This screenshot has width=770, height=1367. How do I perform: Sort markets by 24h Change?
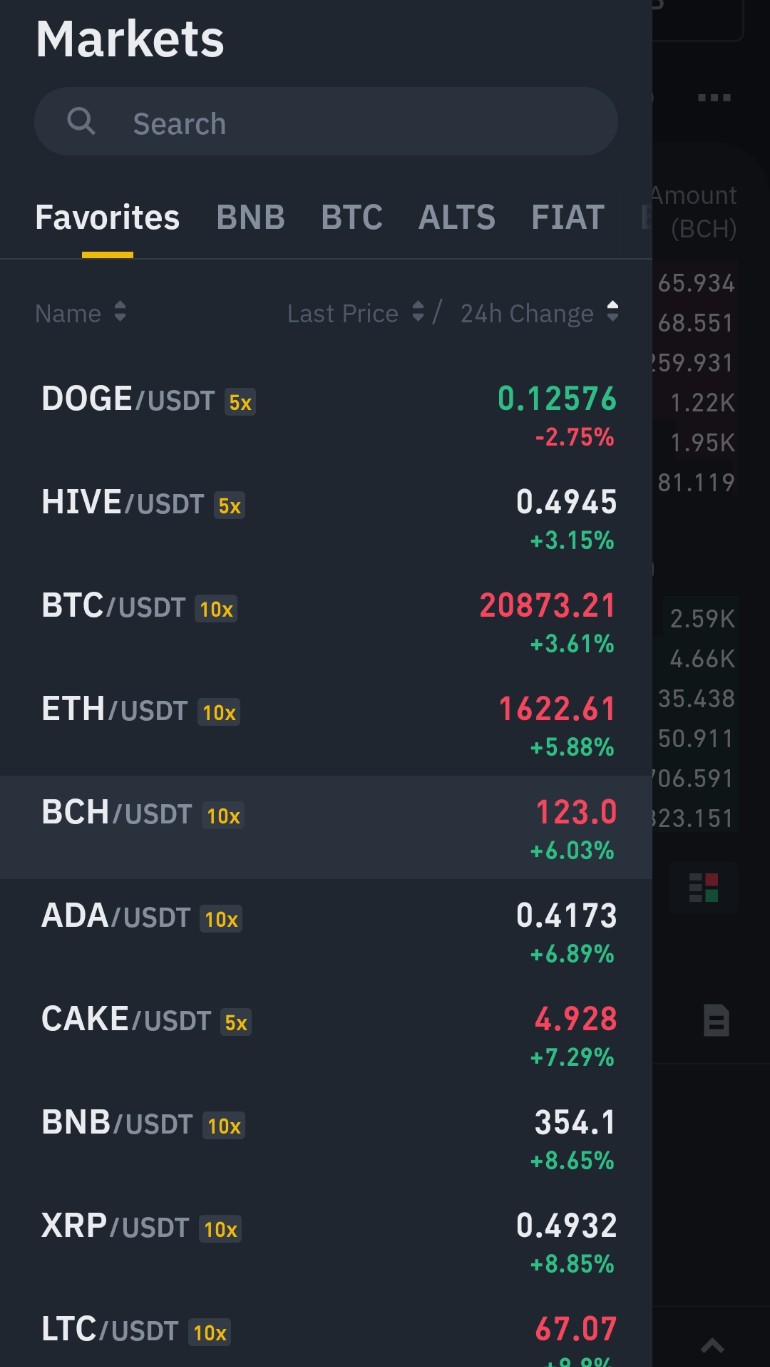[540, 313]
